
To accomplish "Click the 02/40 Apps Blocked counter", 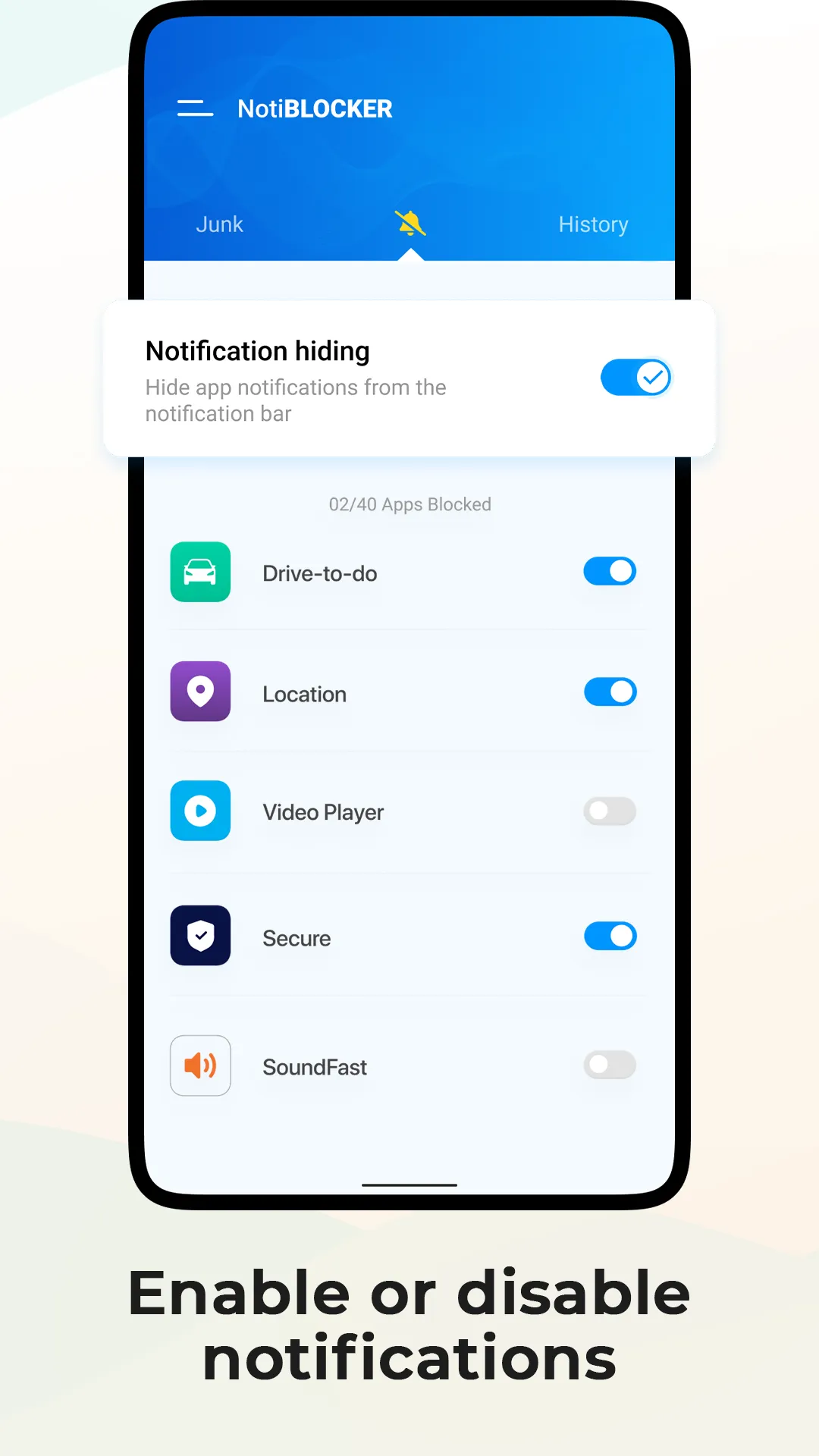I will (409, 504).
